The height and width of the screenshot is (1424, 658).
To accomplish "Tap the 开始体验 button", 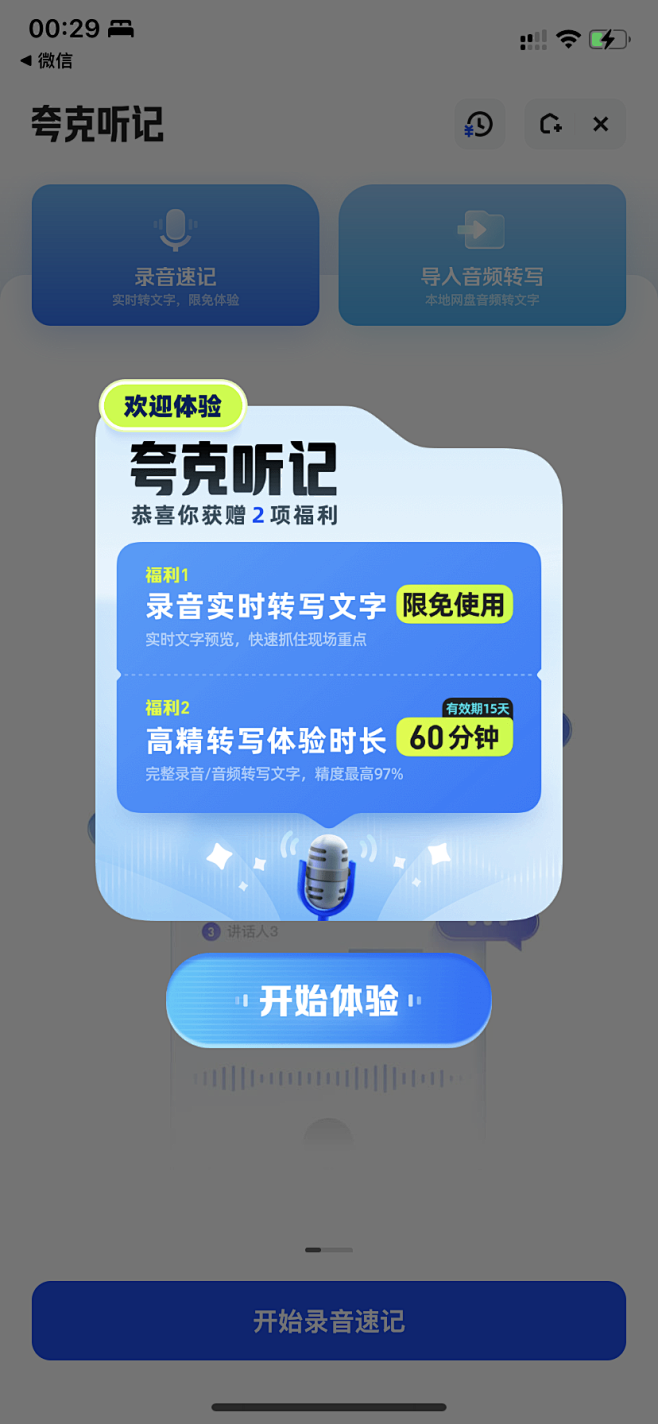I will (328, 1001).
